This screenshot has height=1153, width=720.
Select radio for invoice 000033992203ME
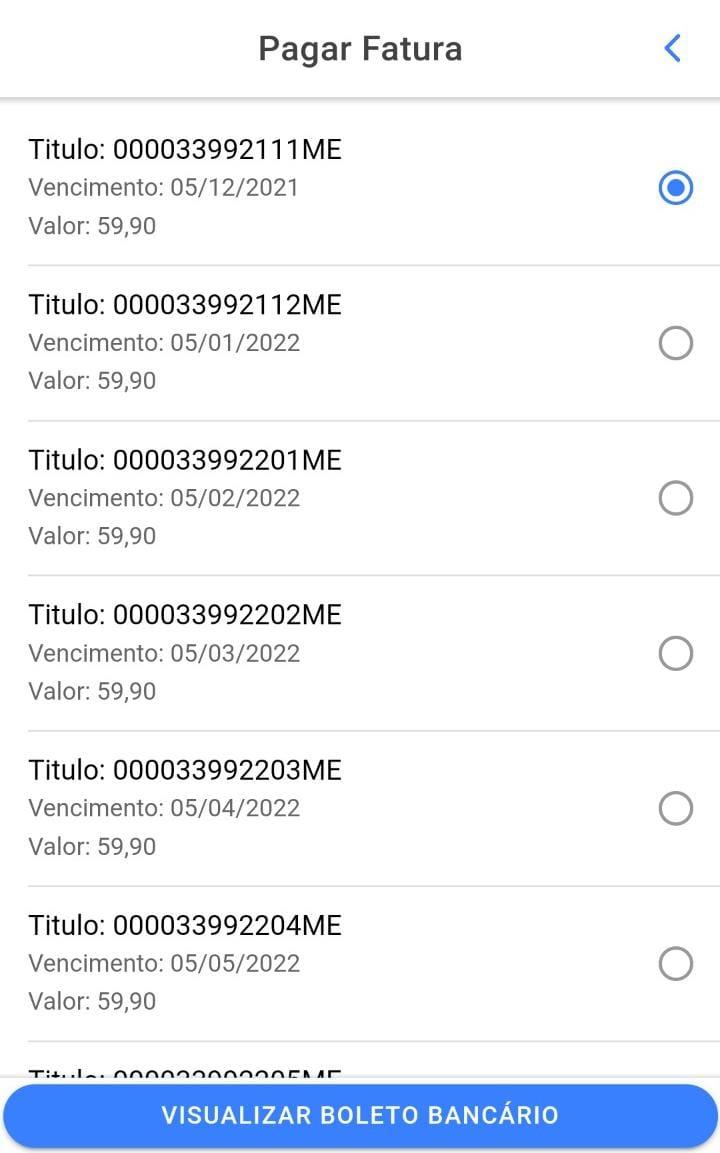(x=675, y=808)
